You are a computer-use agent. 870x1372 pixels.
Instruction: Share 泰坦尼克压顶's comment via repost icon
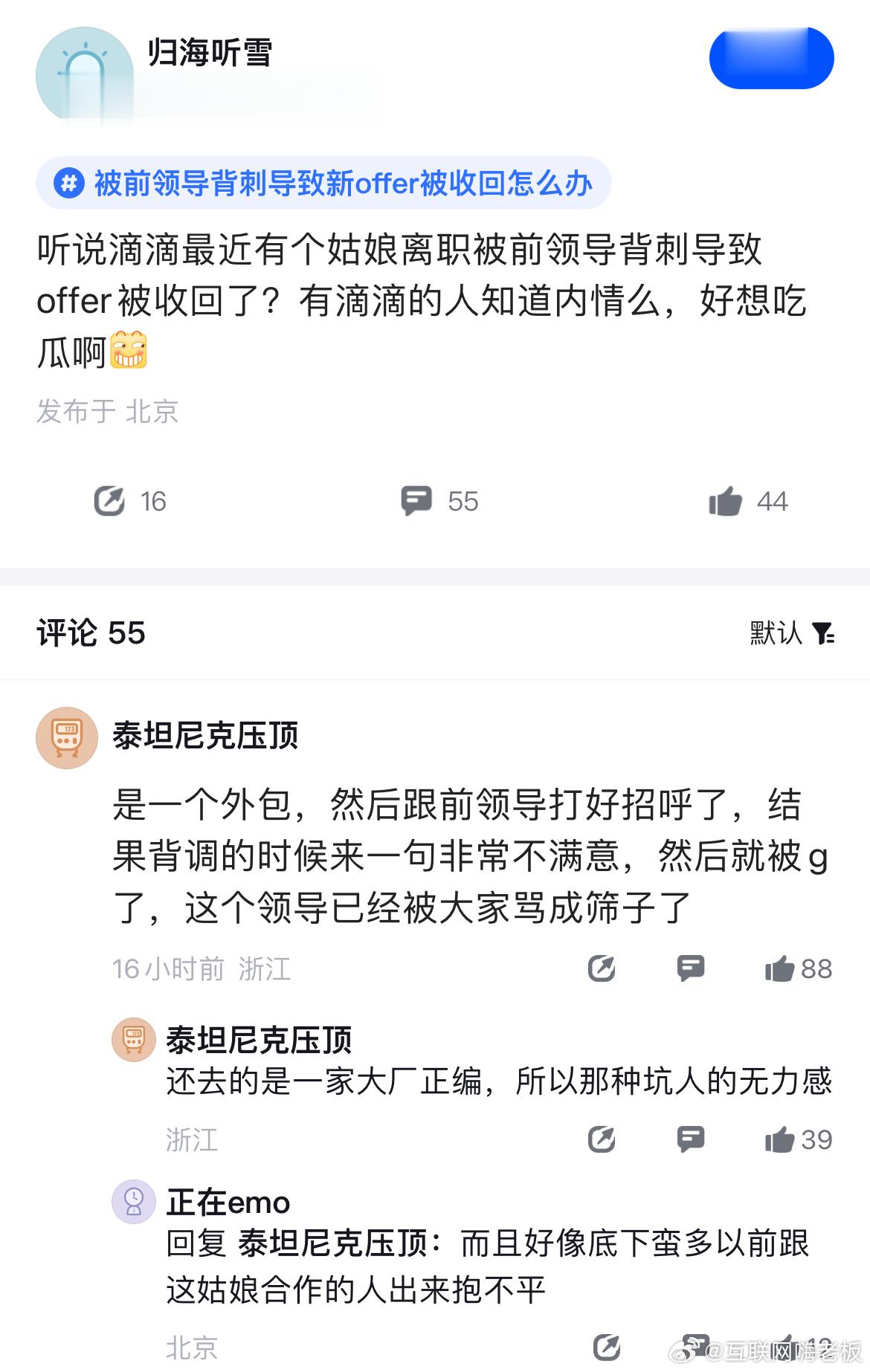(x=604, y=968)
